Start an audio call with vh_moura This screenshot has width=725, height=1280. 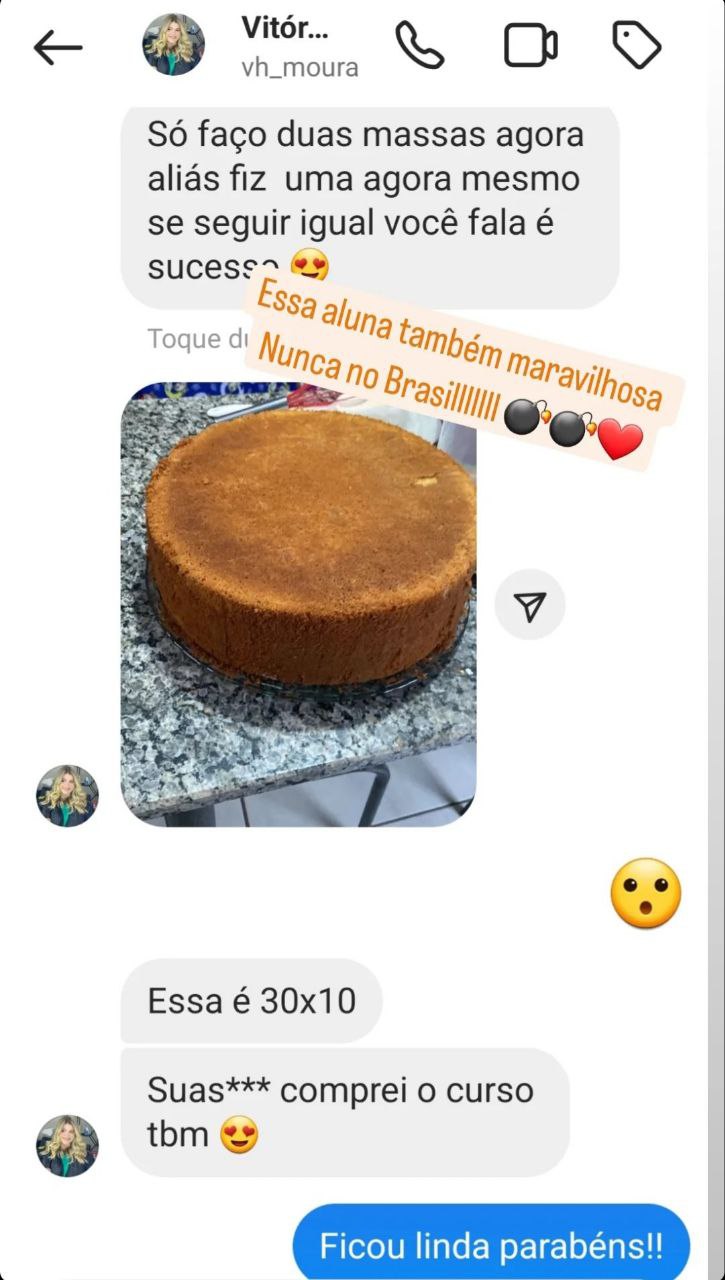pyautogui.click(x=419, y=46)
